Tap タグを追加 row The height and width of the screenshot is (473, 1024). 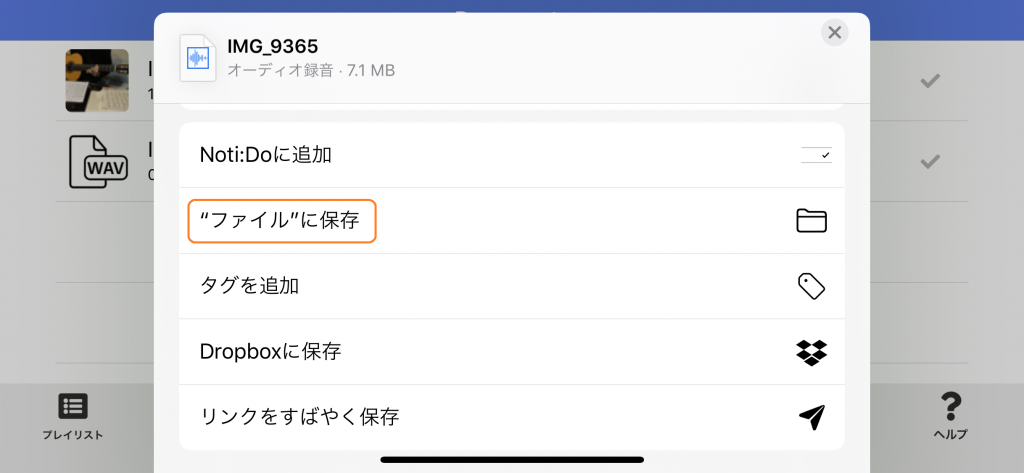(511, 286)
